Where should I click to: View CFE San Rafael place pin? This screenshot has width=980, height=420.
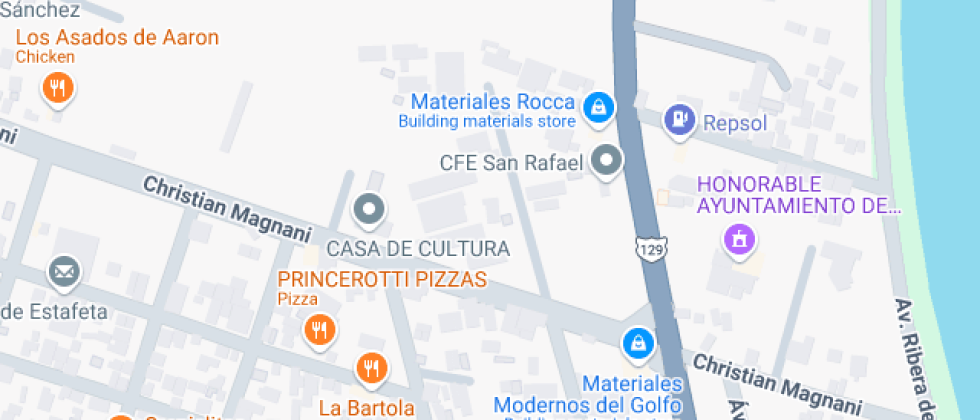(605, 160)
